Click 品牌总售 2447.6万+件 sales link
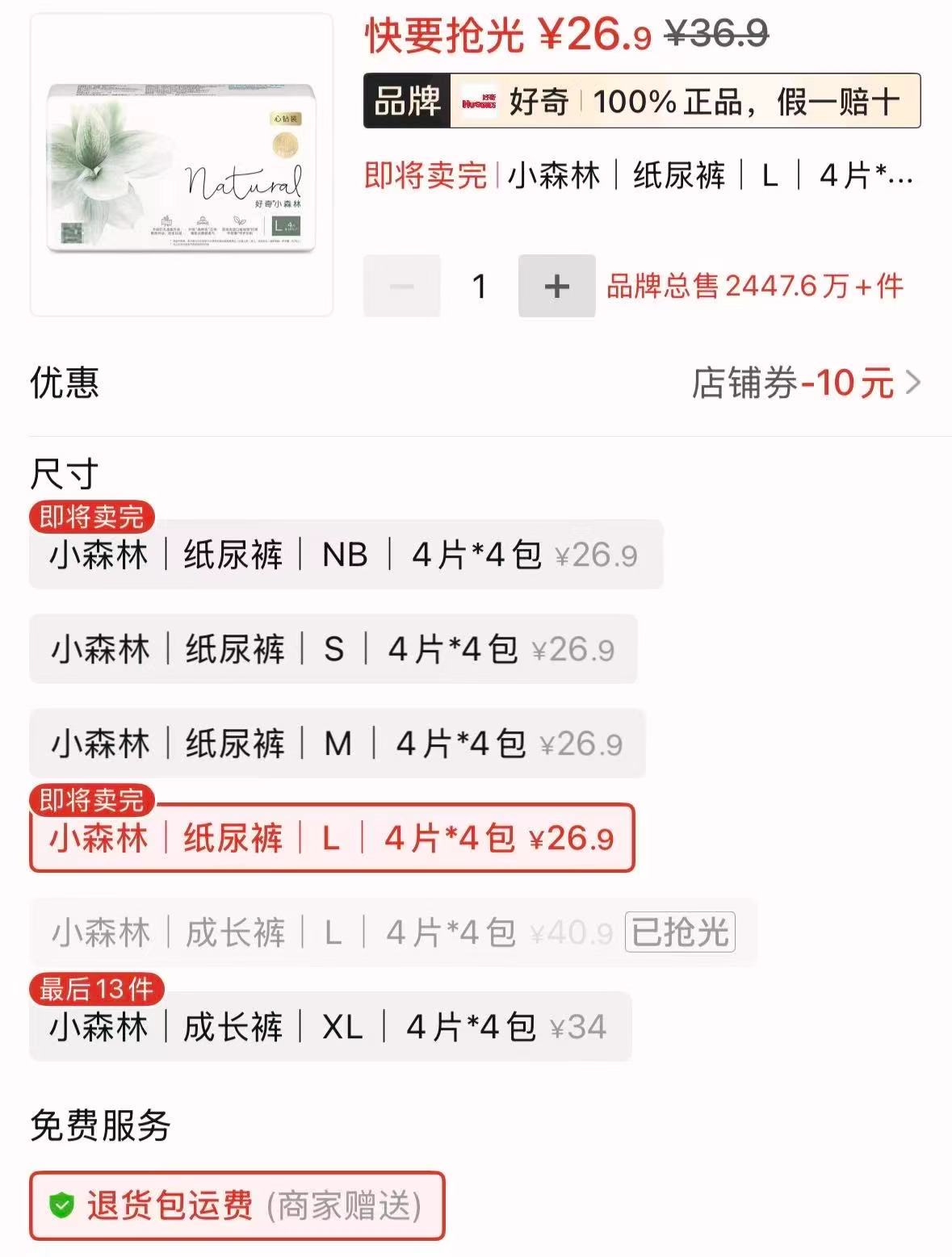Viewport: 952px width, 1257px height. pyautogui.click(x=757, y=285)
